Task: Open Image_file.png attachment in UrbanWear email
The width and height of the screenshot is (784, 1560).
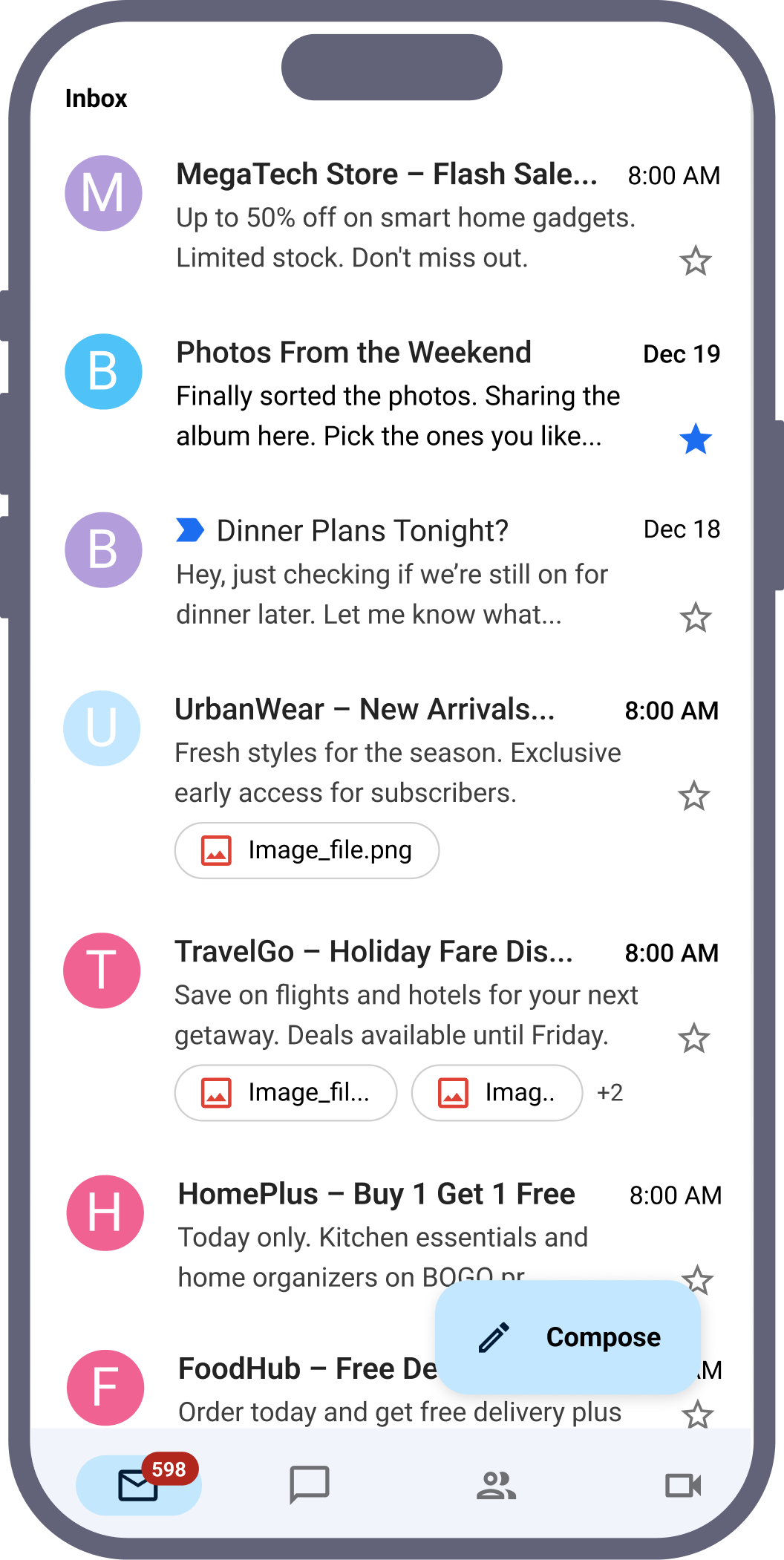Action: pos(307,851)
